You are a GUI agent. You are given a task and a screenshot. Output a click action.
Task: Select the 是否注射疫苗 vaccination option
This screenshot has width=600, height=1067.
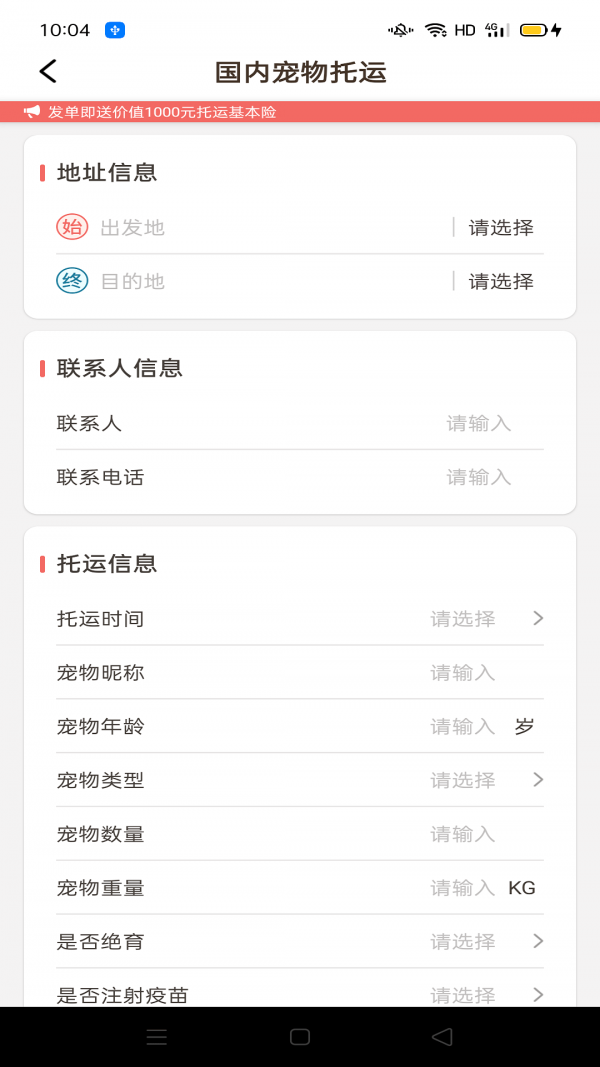[485, 994]
